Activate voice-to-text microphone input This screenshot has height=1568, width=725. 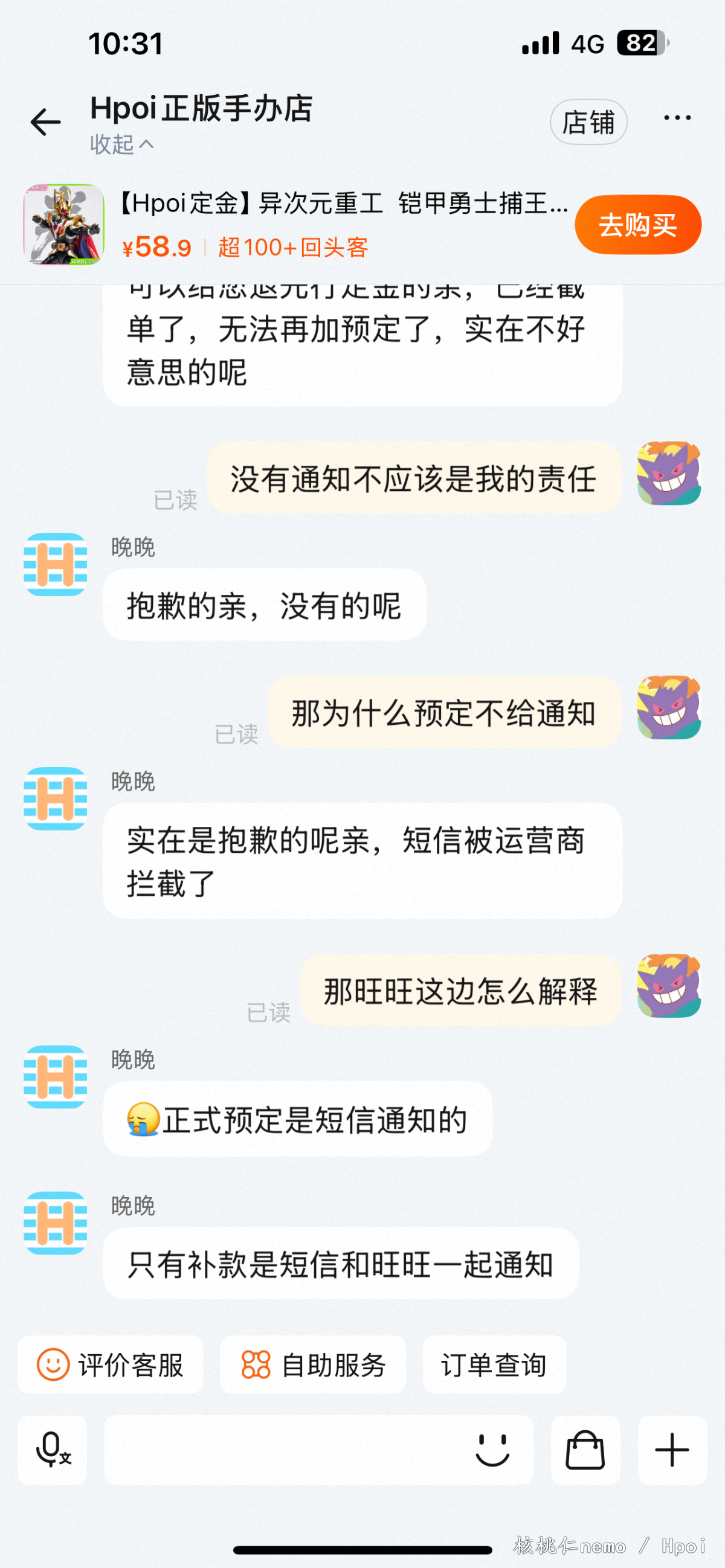coord(53,1450)
